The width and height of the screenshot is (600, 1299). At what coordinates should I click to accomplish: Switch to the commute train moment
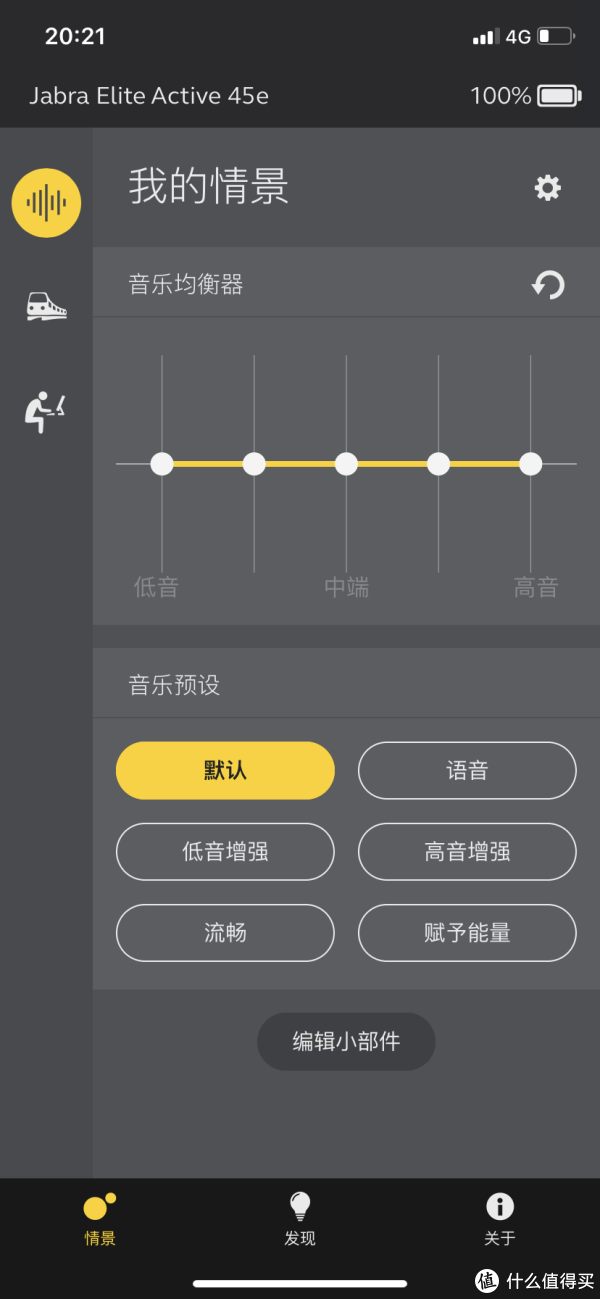[x=46, y=305]
